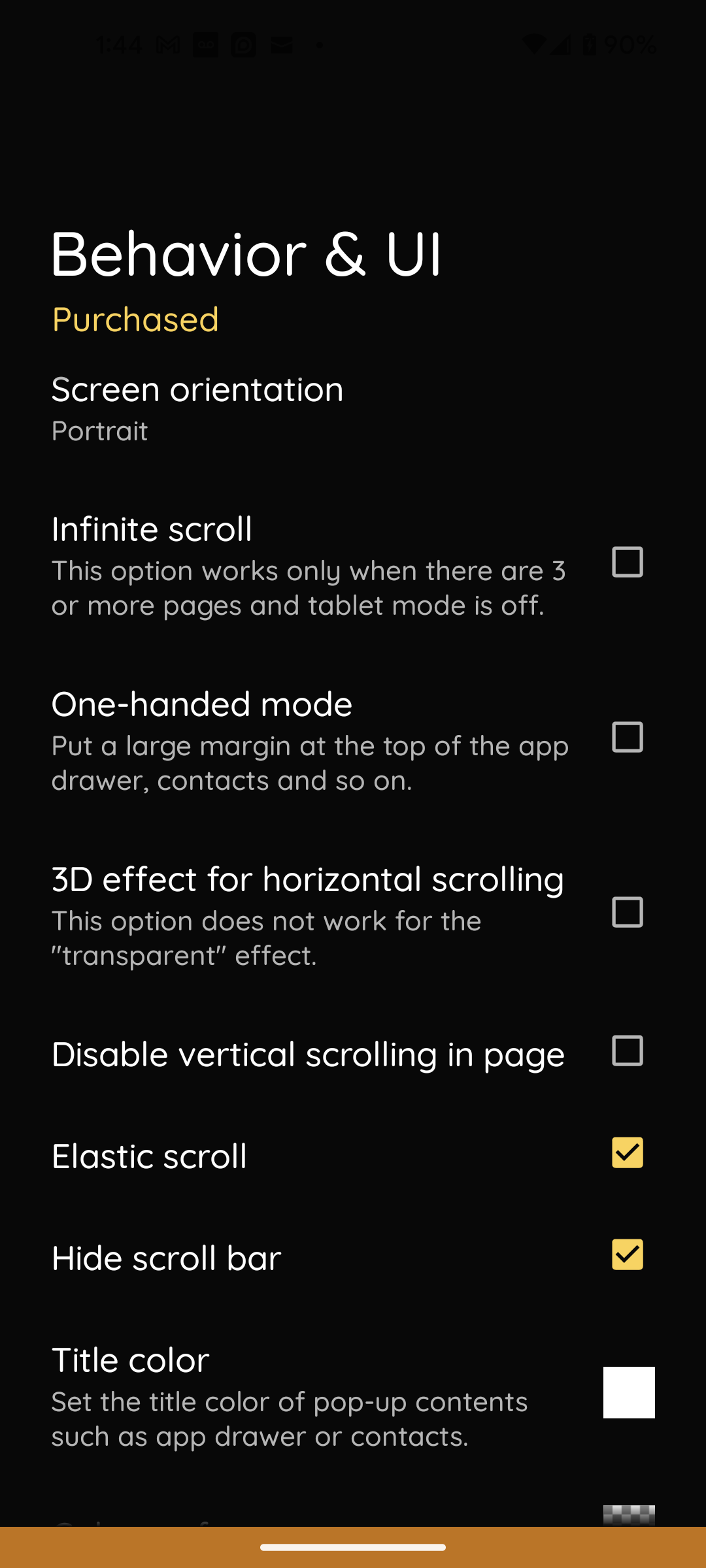Enable 3D effect for horizontal scrolling
706x1568 pixels.
click(x=627, y=913)
